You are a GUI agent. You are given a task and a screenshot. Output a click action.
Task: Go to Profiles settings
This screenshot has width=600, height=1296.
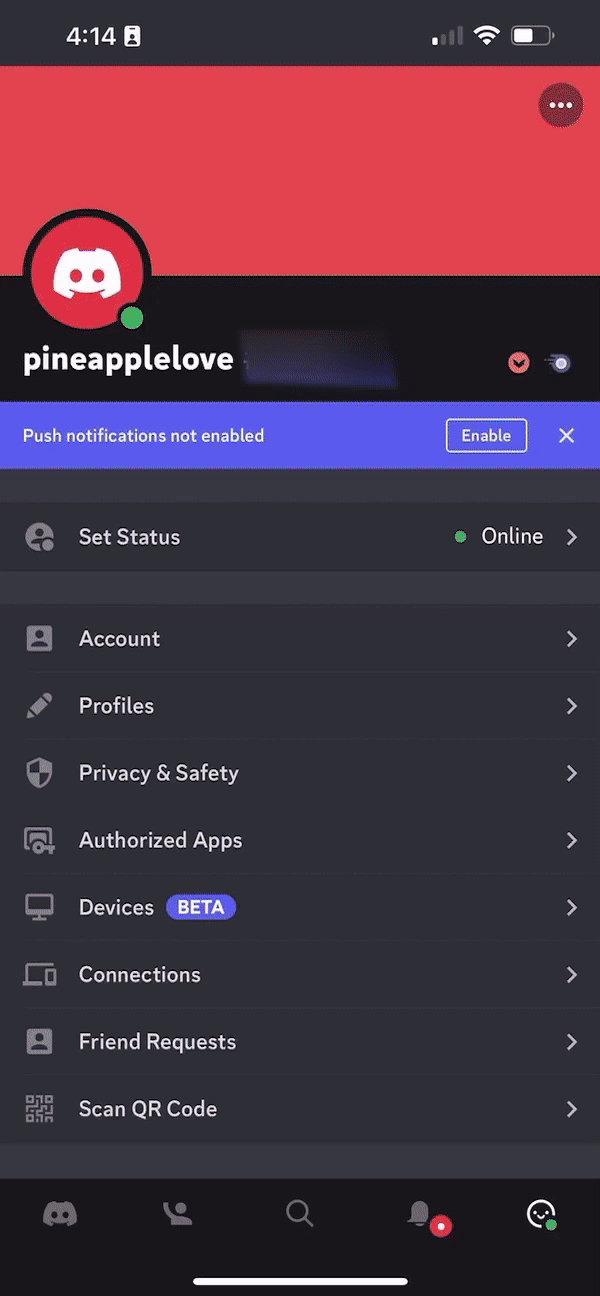pyautogui.click(x=300, y=706)
